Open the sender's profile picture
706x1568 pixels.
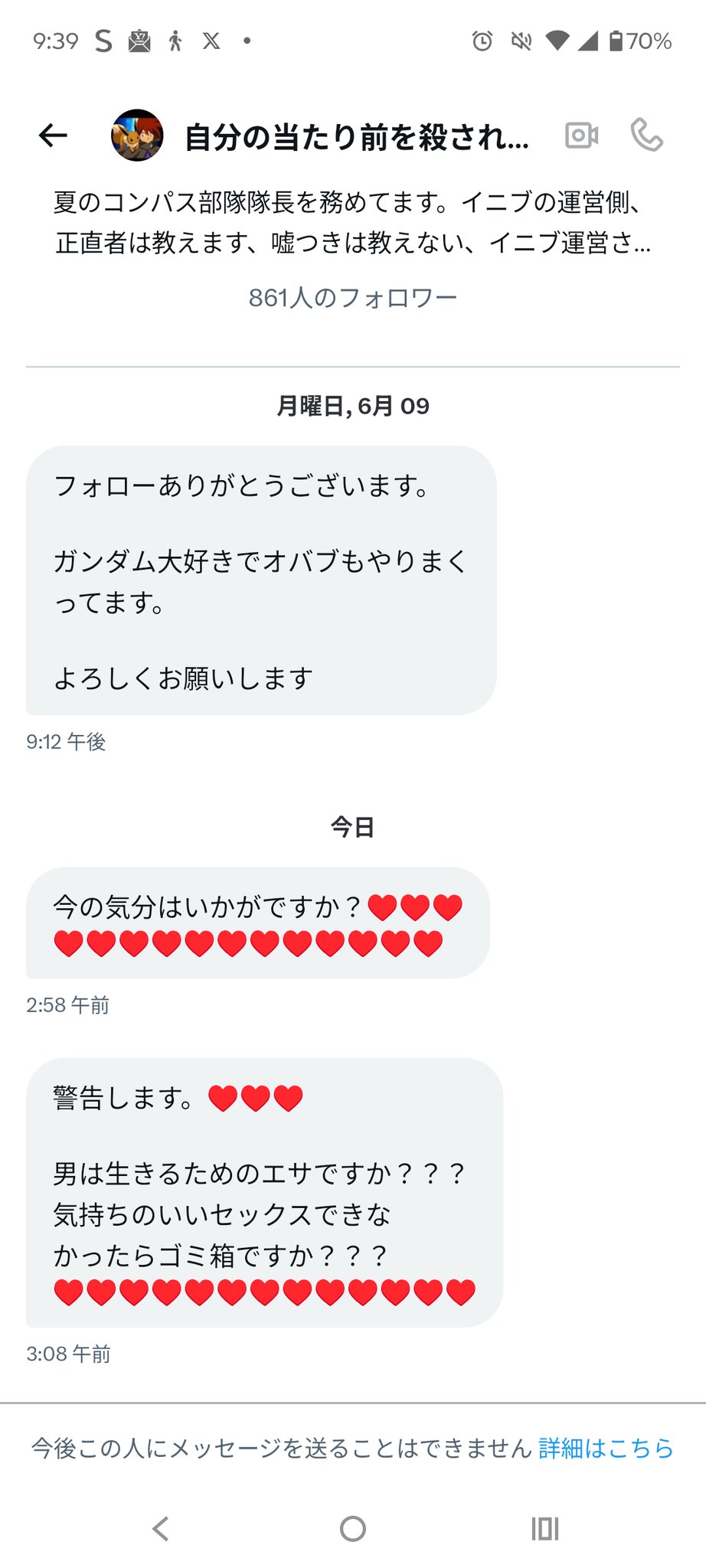tap(138, 136)
